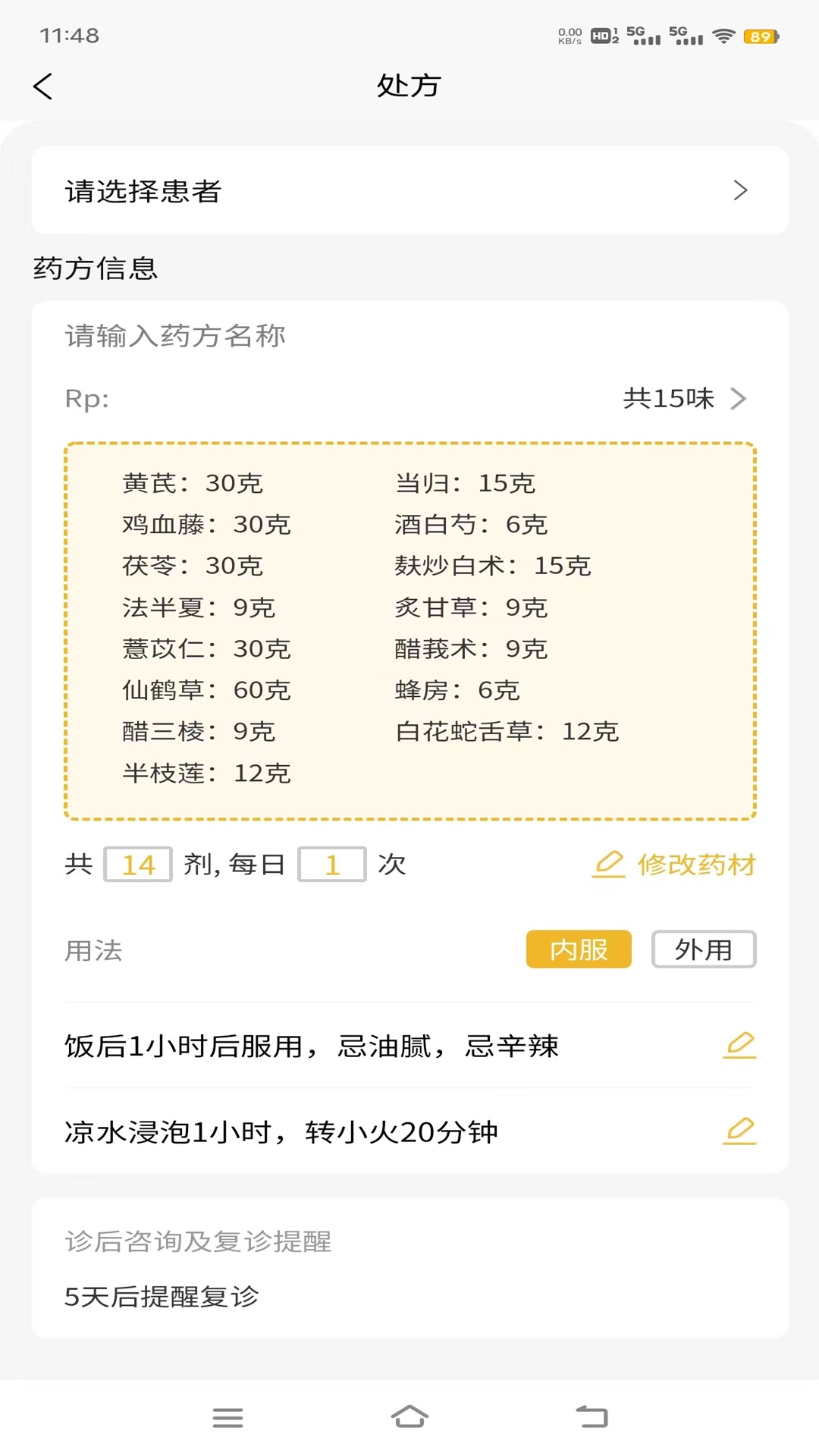Viewport: 819px width, 1456px height.
Task: Go back using the top-left arrow
Action: click(43, 86)
